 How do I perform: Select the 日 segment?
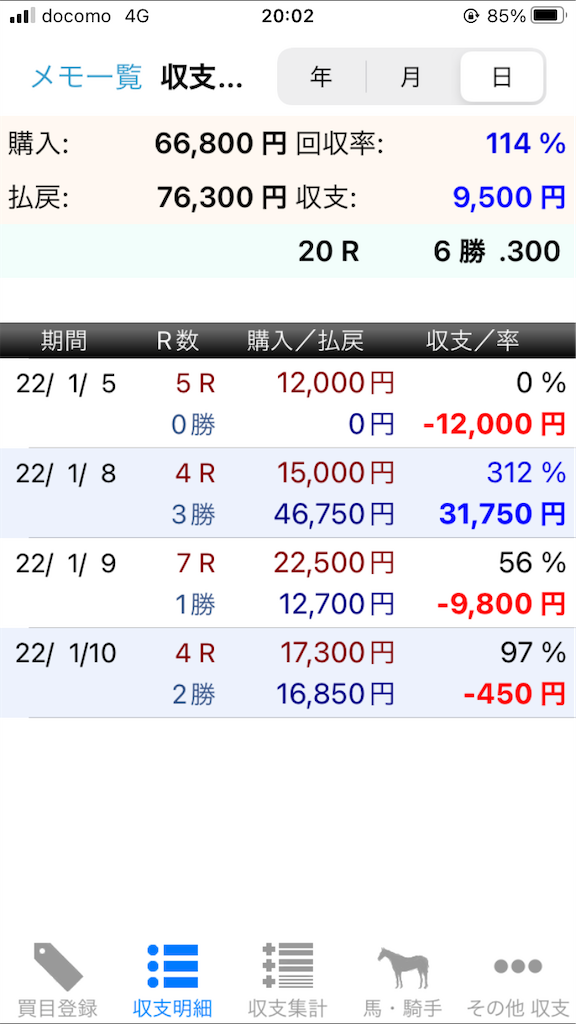[x=502, y=77]
